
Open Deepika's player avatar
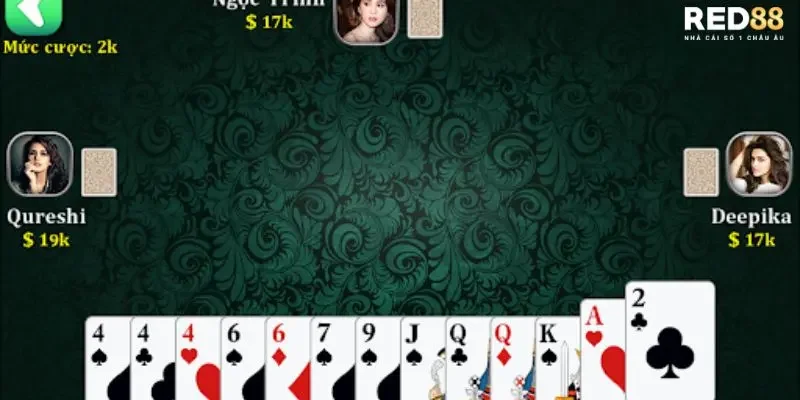coord(758,164)
